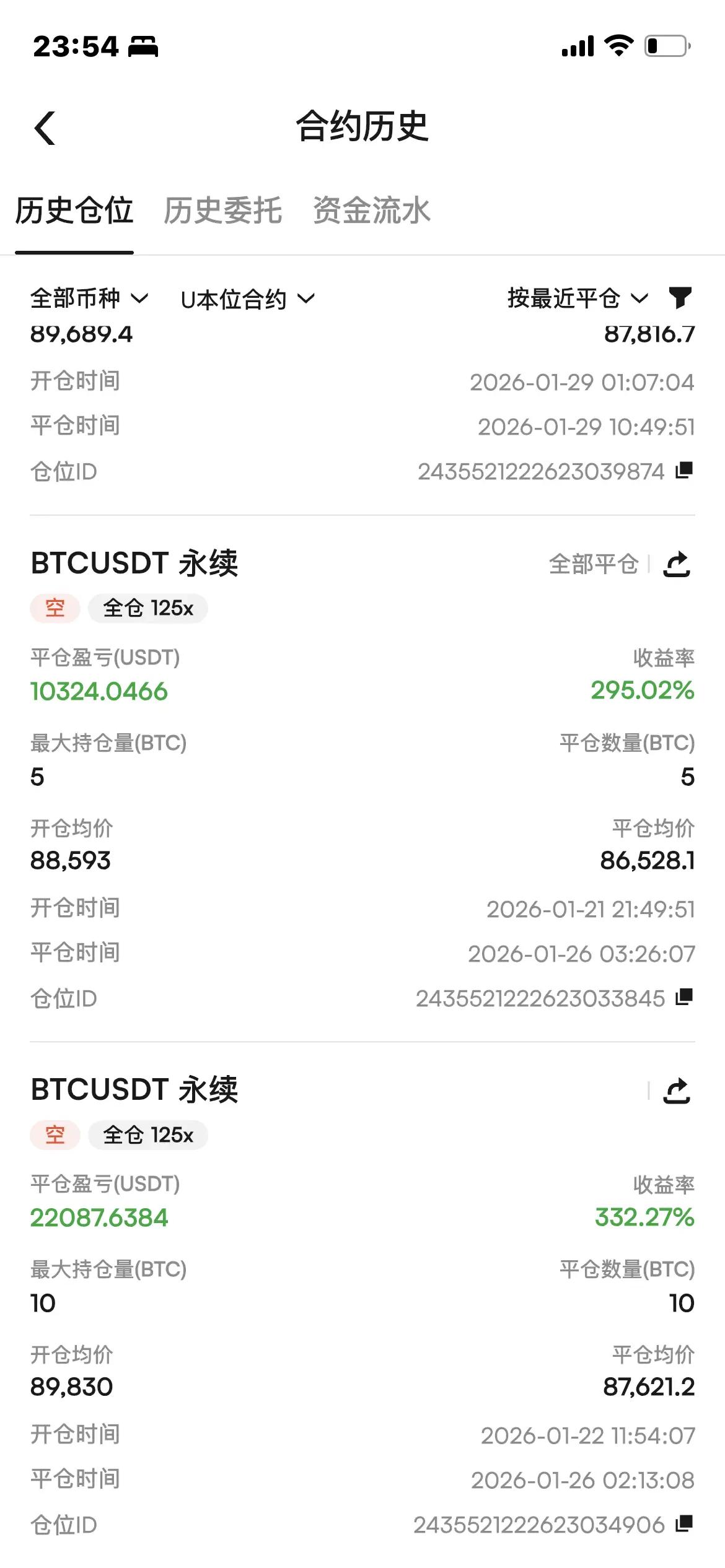Select the 历史仓位 tab
The height and width of the screenshot is (1568, 725).
click(x=74, y=211)
